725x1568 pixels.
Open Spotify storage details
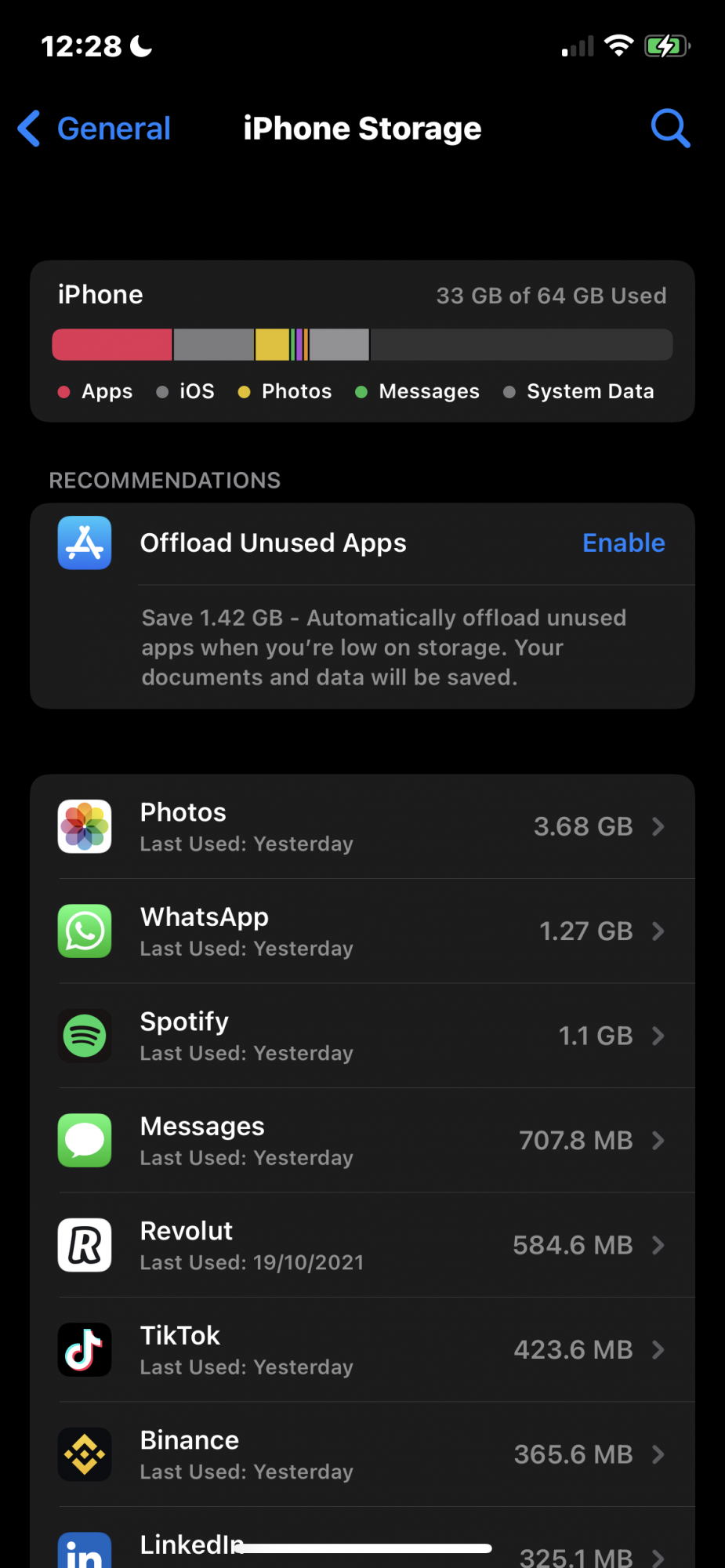tap(362, 1036)
